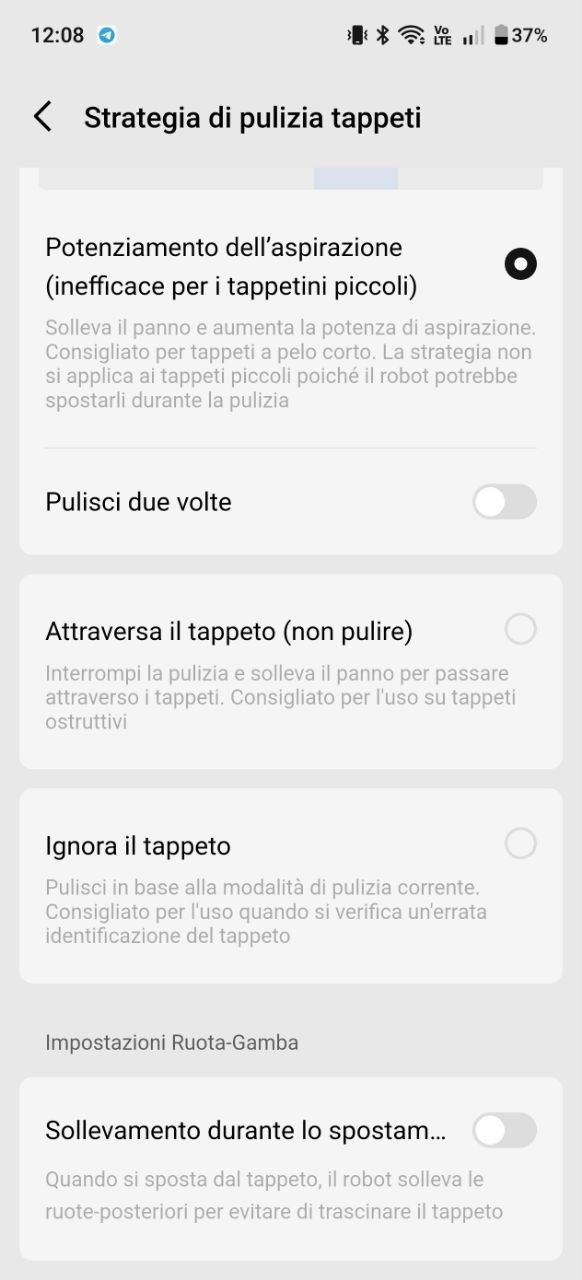Turn on Sollevamento durante lo spostamento

coord(504,1131)
